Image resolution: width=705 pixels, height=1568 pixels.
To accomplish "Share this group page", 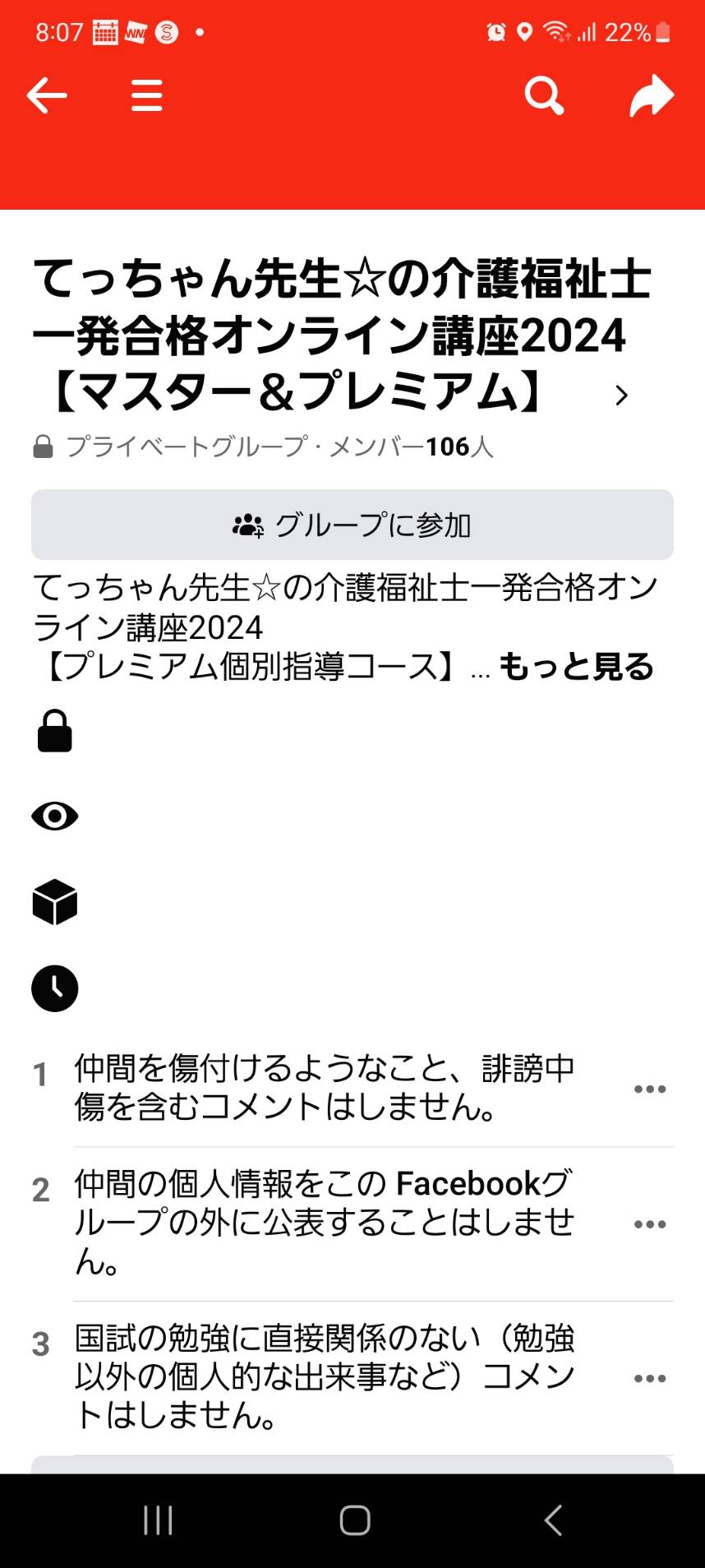I will coord(652,95).
